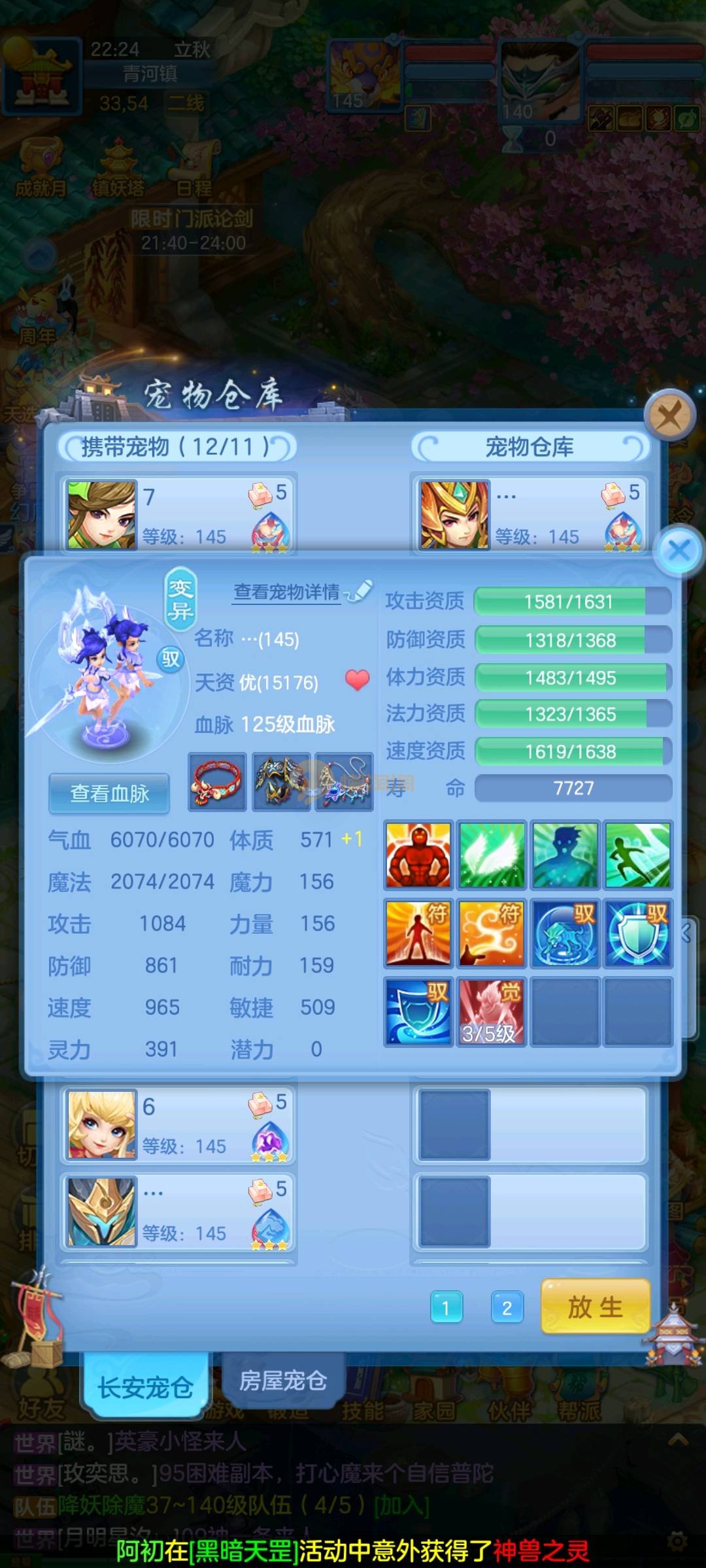706x1568 pixels.
Task: Select carried pet named 6
Action: pos(178,1124)
